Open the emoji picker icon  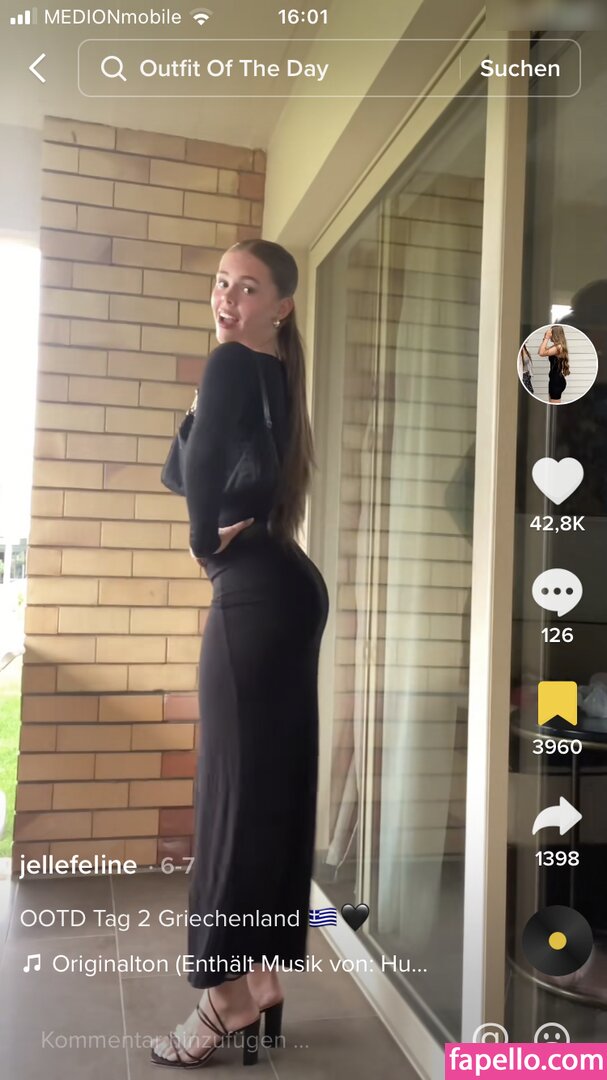tap(552, 1038)
